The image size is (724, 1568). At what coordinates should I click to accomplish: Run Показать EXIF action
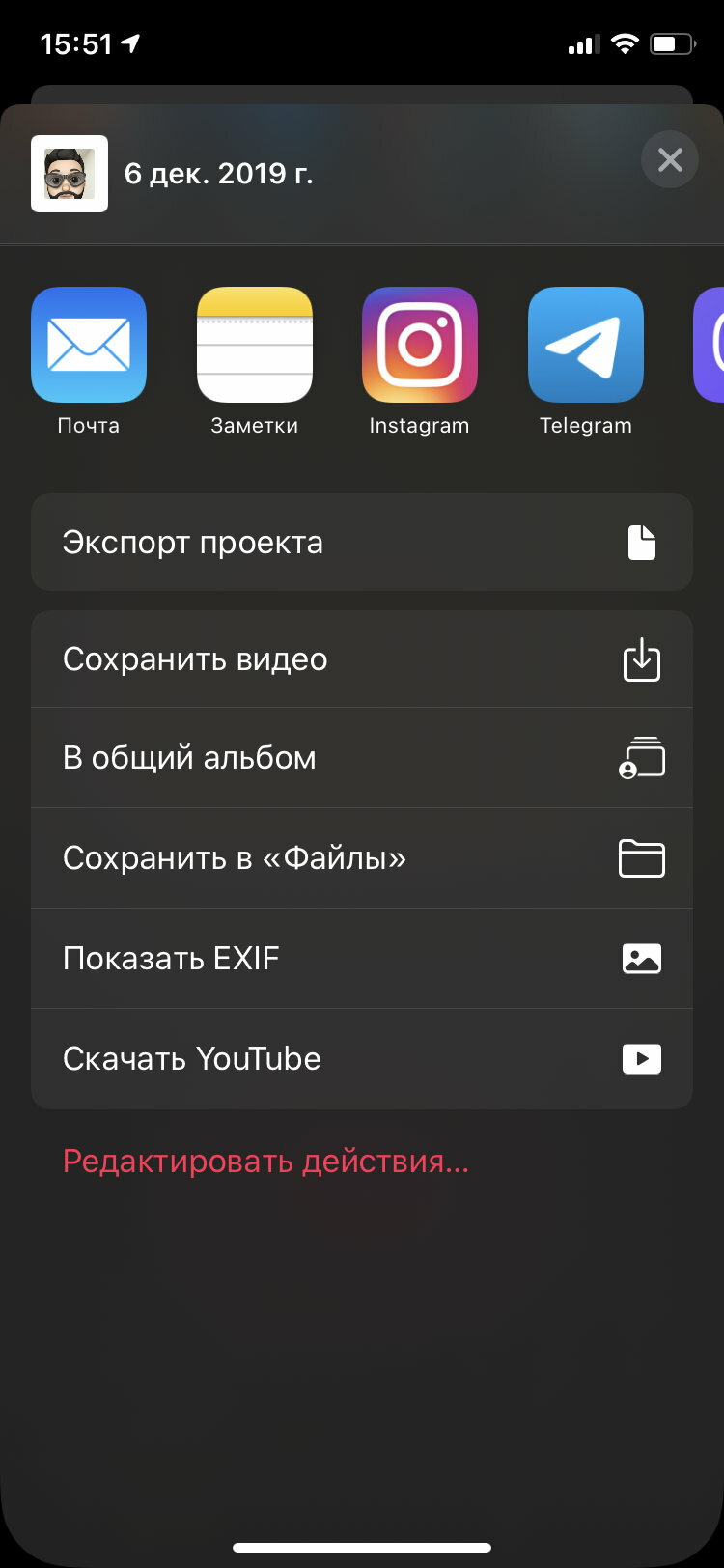pyautogui.click(x=362, y=959)
